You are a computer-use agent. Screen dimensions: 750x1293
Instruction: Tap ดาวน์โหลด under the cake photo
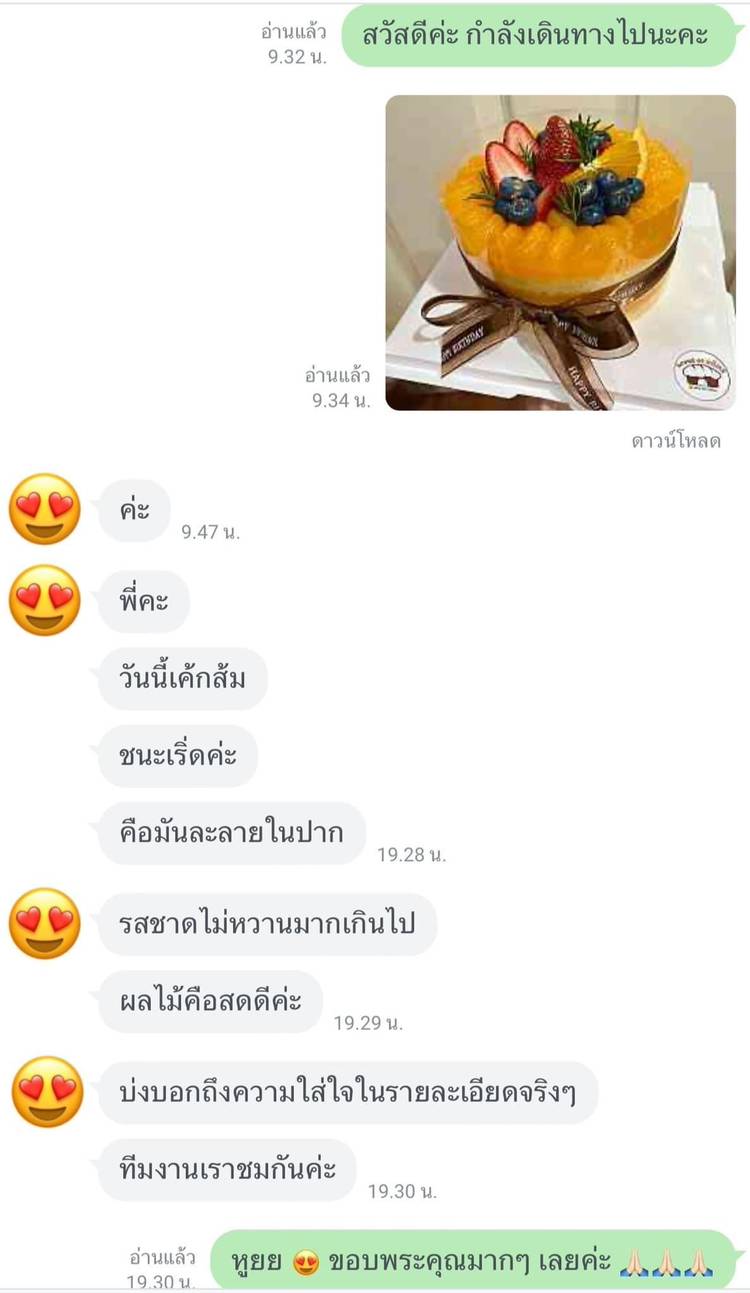pos(676,441)
